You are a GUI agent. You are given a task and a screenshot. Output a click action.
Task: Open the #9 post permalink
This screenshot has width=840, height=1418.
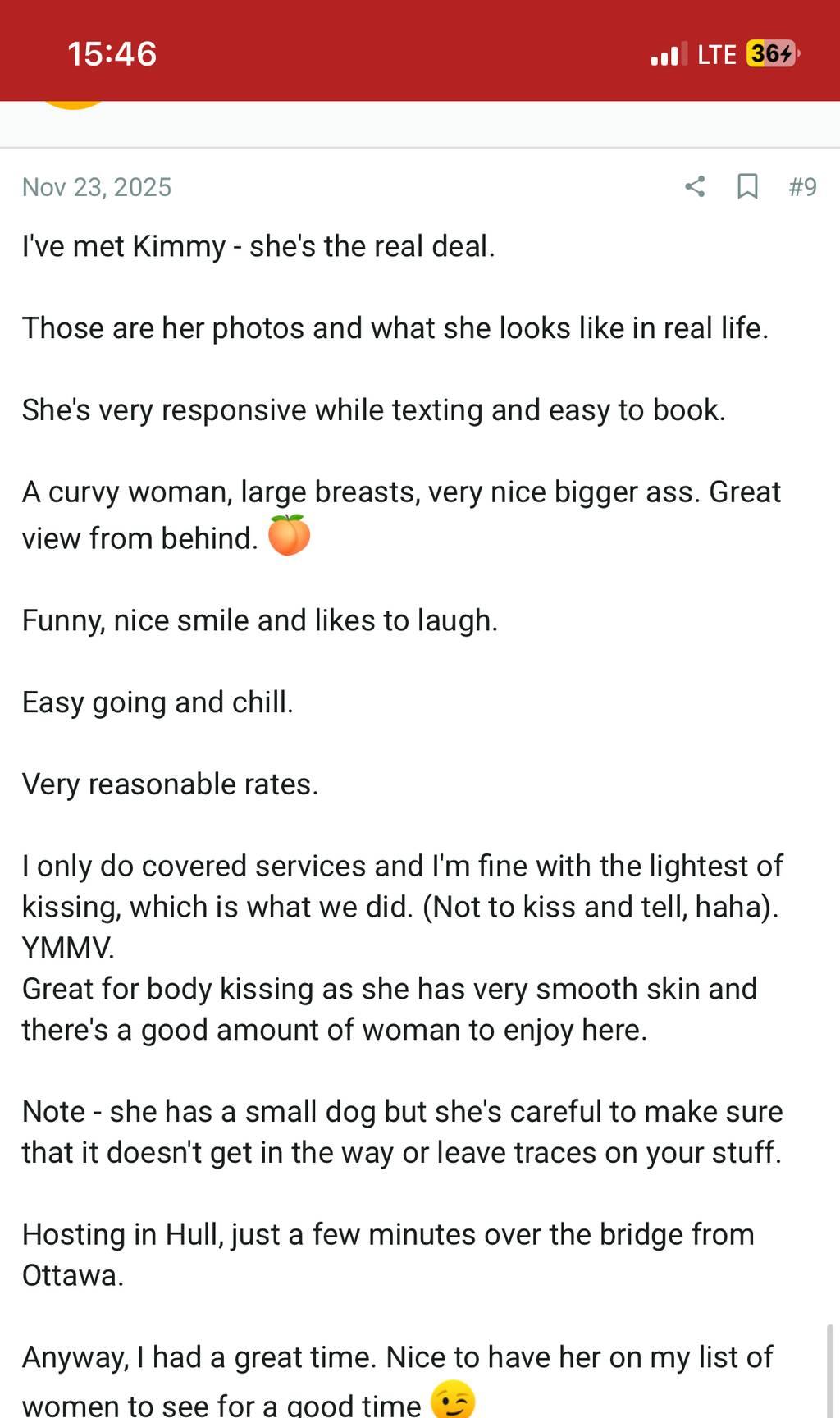pos(802,187)
